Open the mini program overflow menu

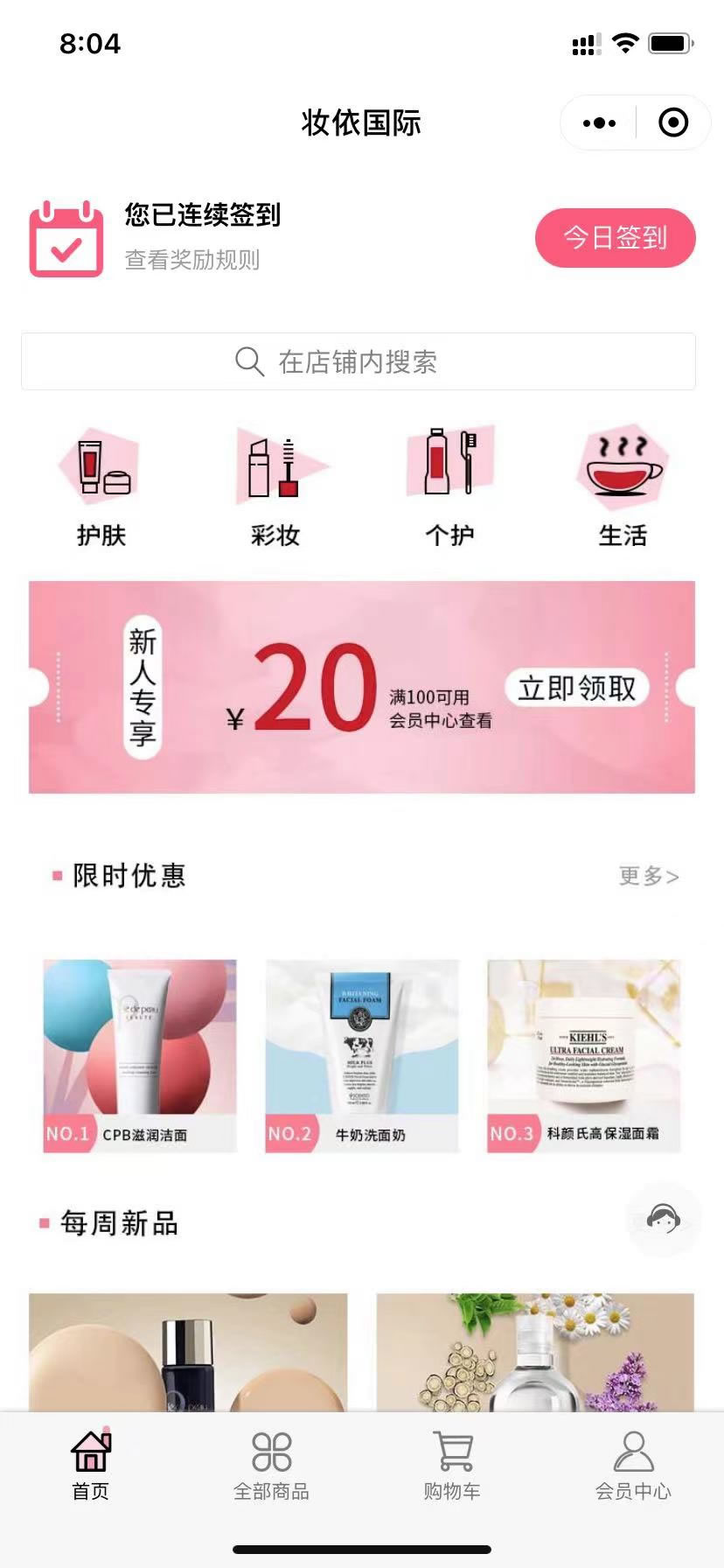(x=599, y=123)
